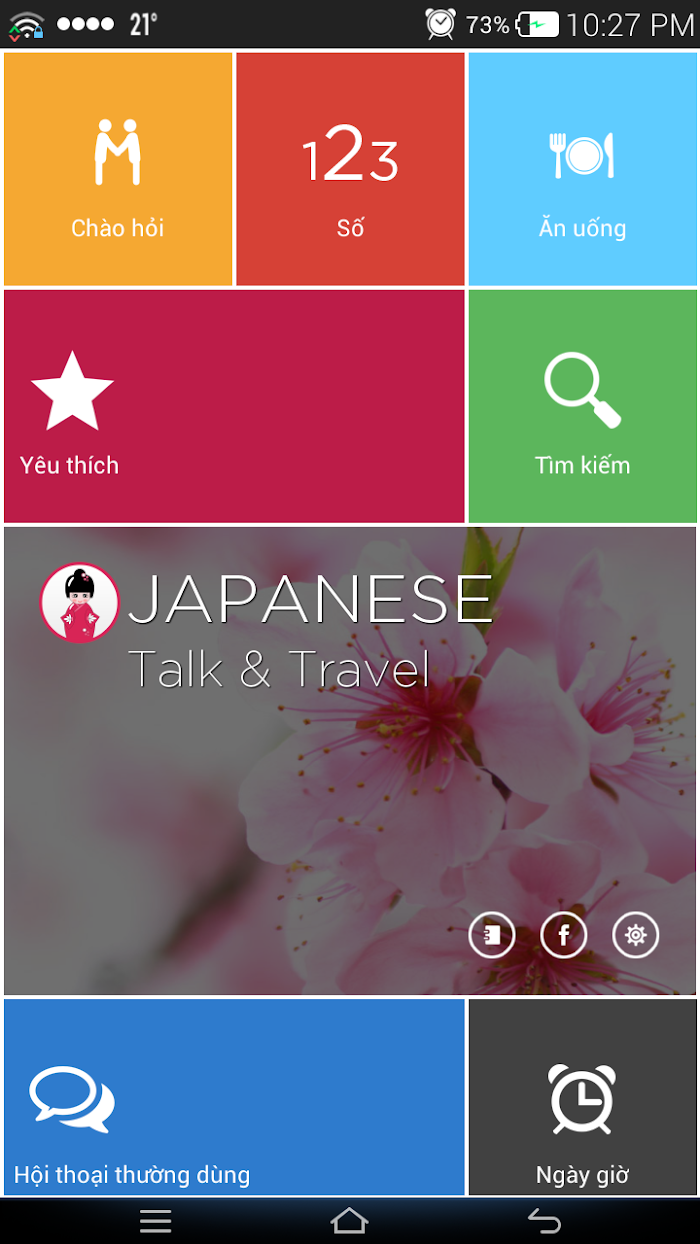Open the Facebook icon on banner

[564, 935]
